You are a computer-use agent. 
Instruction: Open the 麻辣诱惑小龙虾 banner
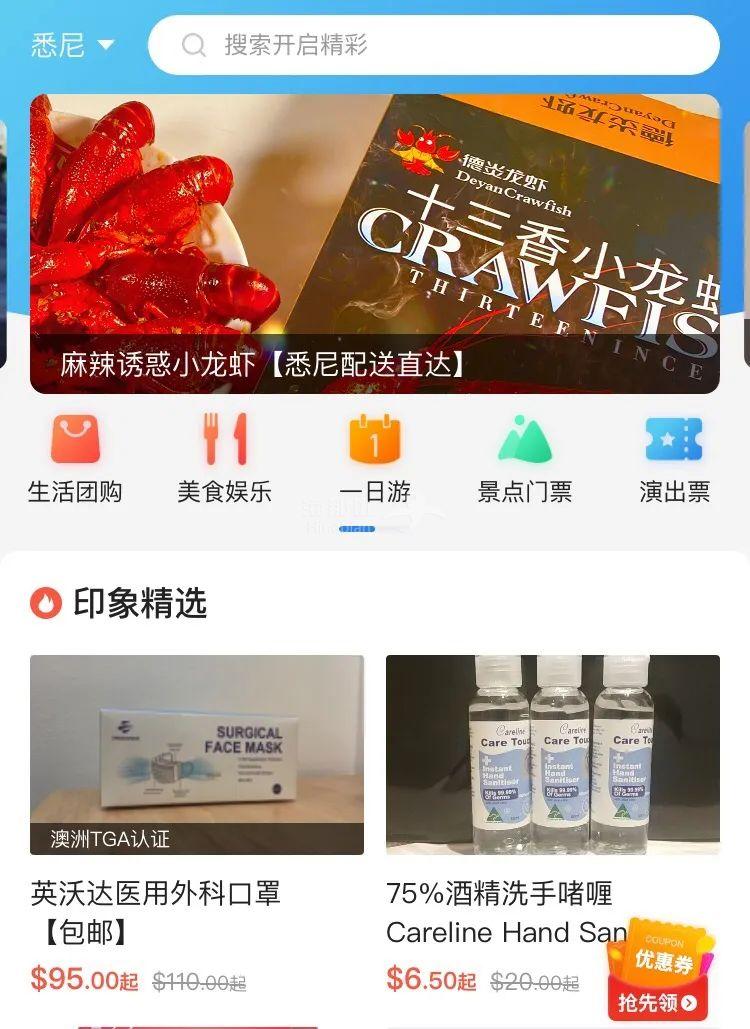(374, 244)
